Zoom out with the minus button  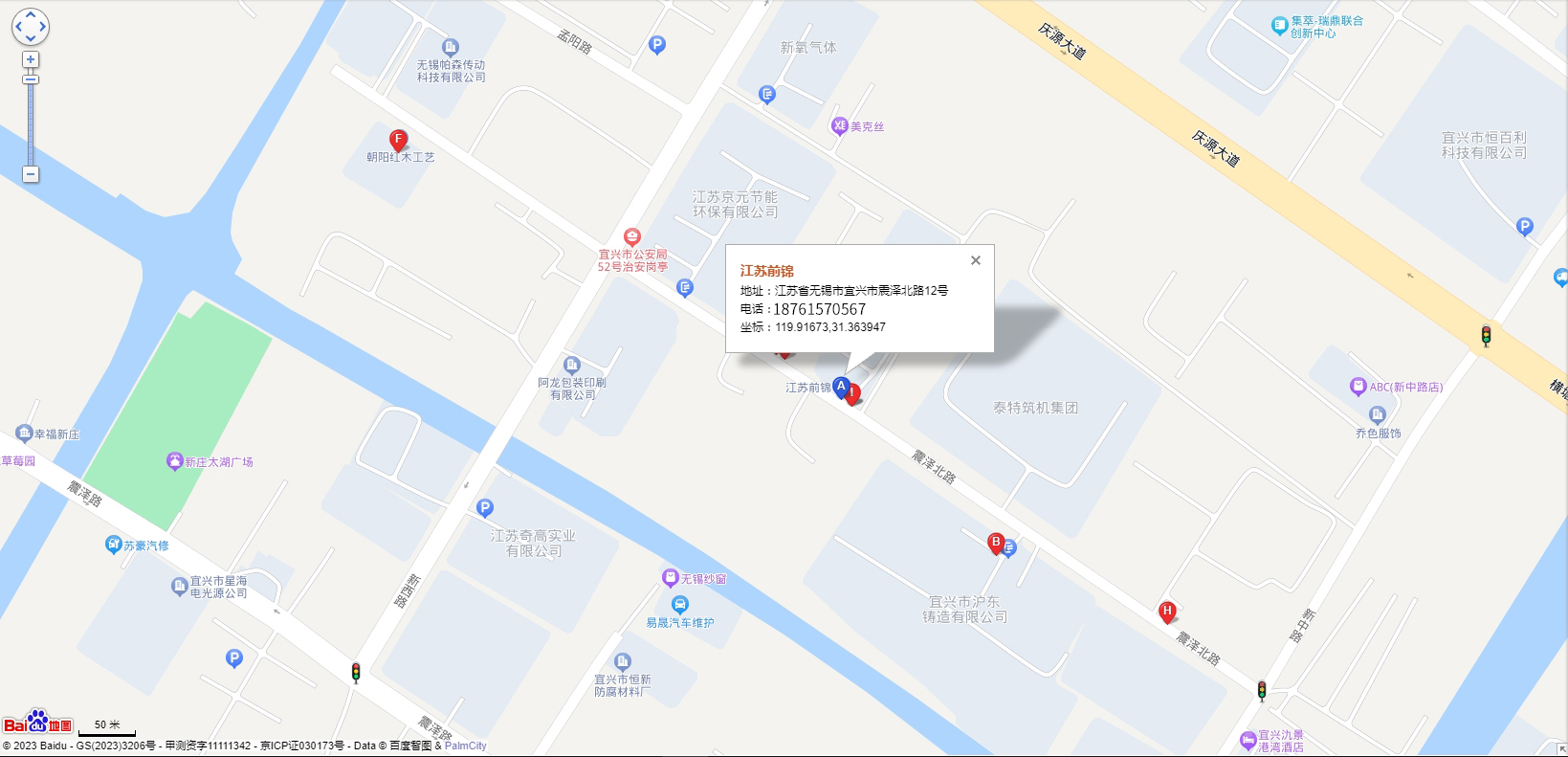[31, 174]
